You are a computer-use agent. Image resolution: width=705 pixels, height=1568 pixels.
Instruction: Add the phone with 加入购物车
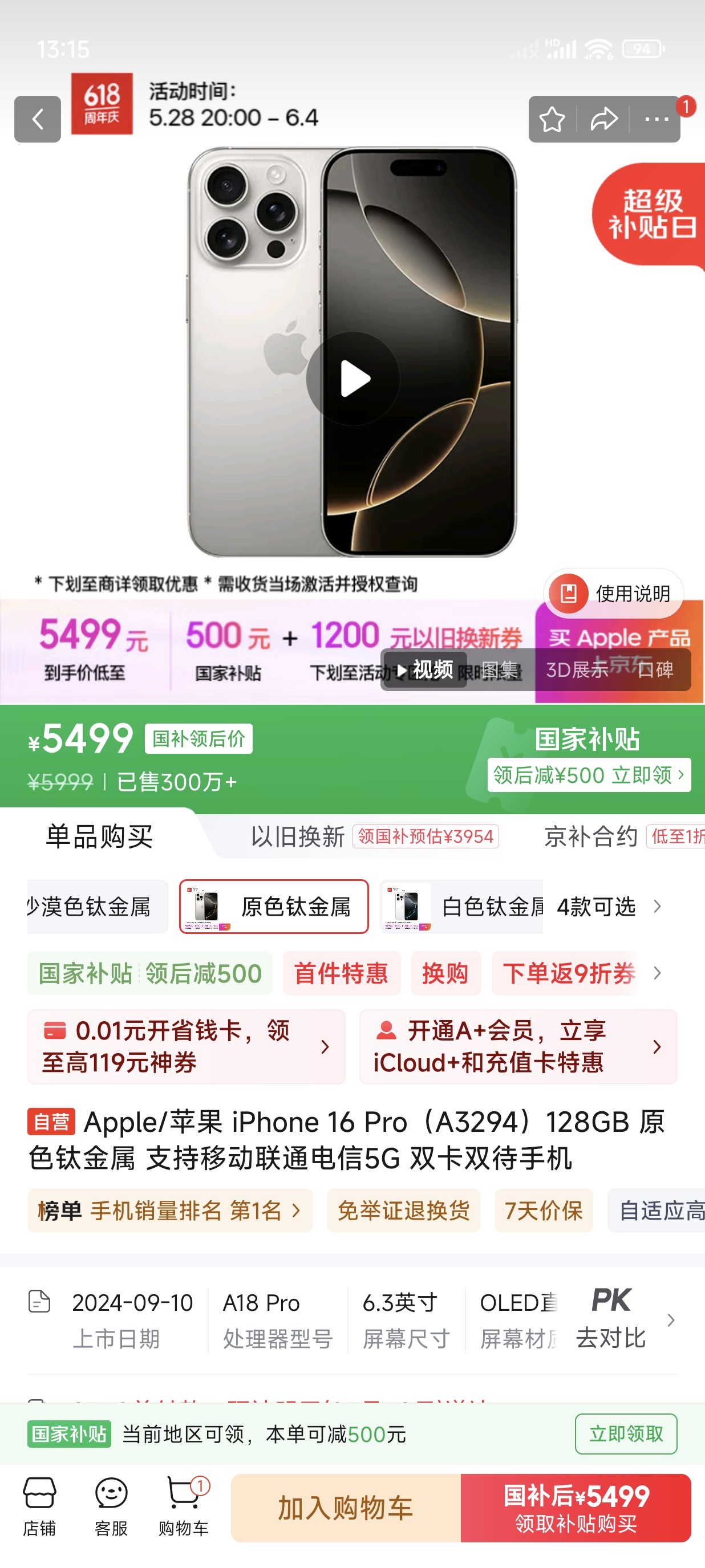point(345,1508)
